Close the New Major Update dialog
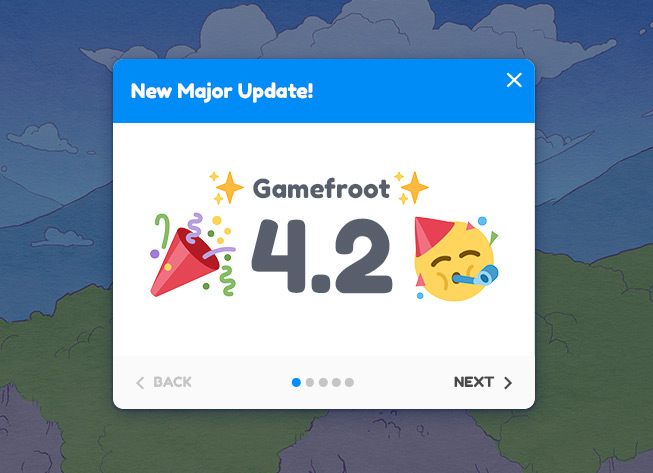The width and height of the screenshot is (653, 473). tap(514, 80)
